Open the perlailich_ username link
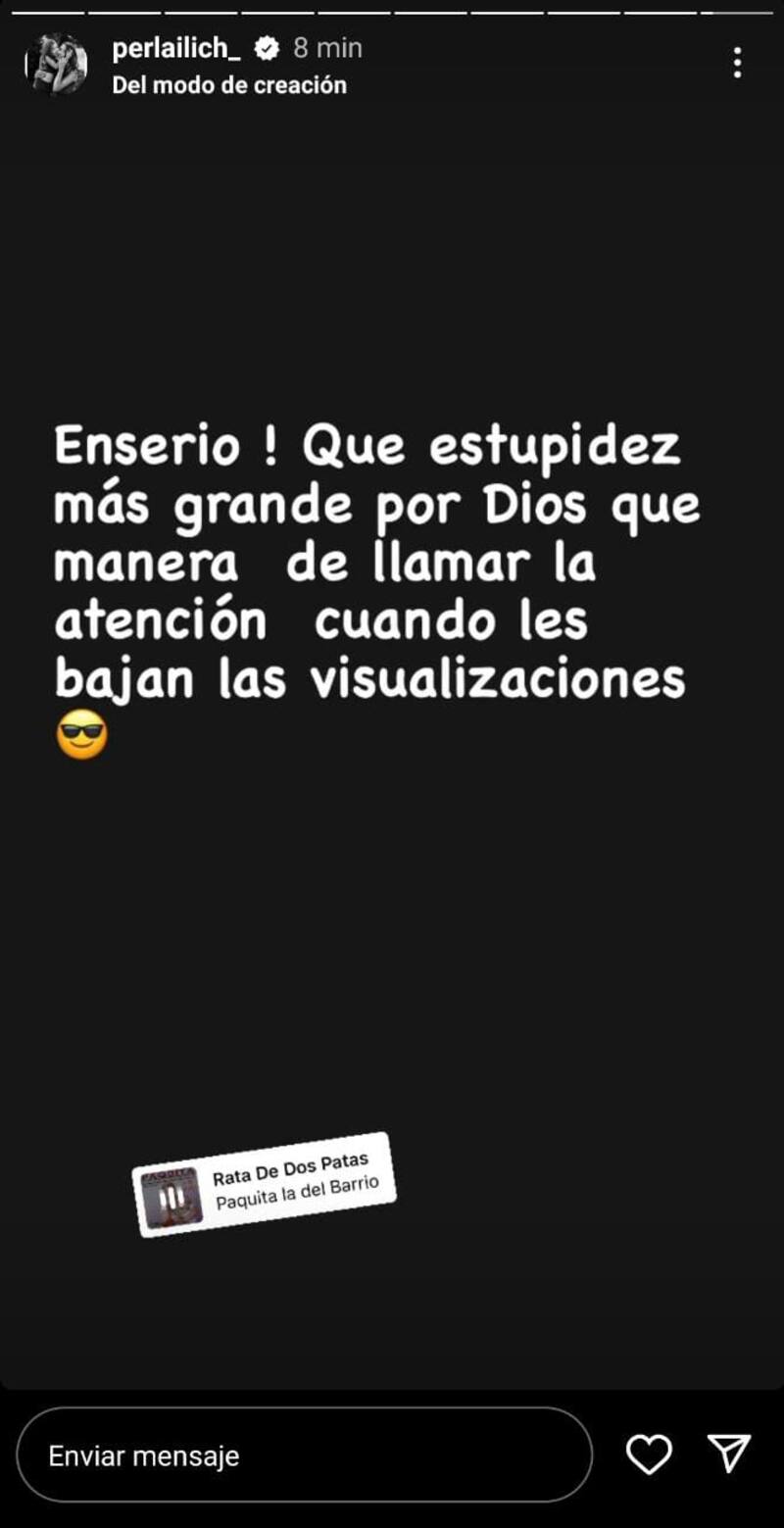 pyautogui.click(x=177, y=48)
